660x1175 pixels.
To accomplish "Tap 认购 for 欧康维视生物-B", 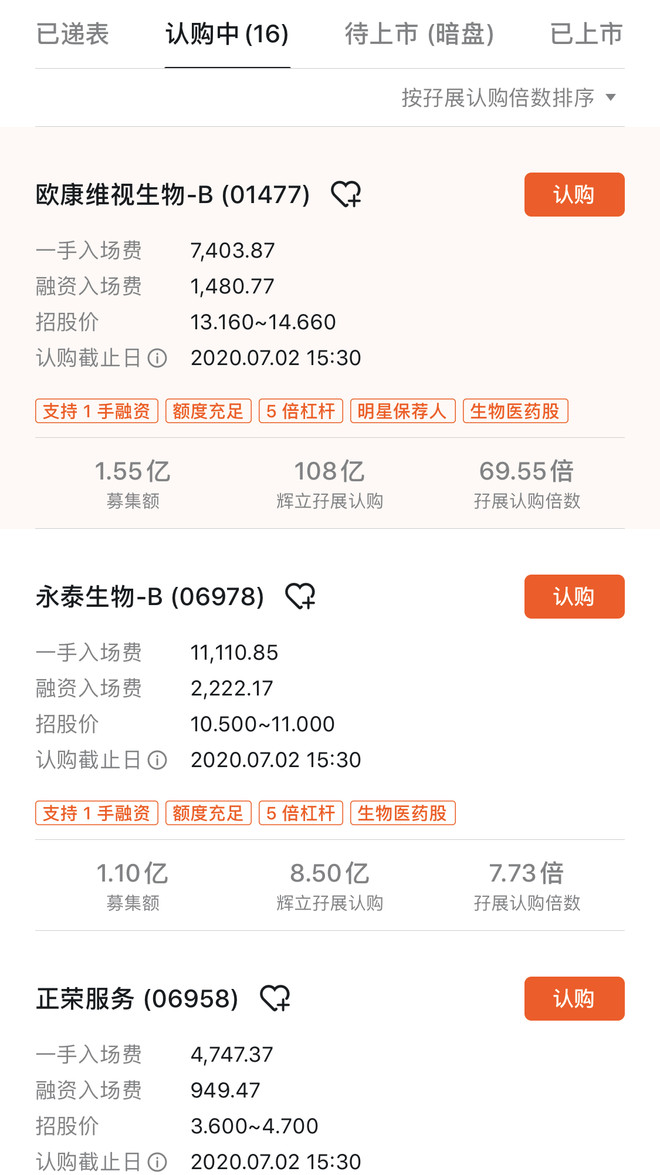I will [574, 195].
